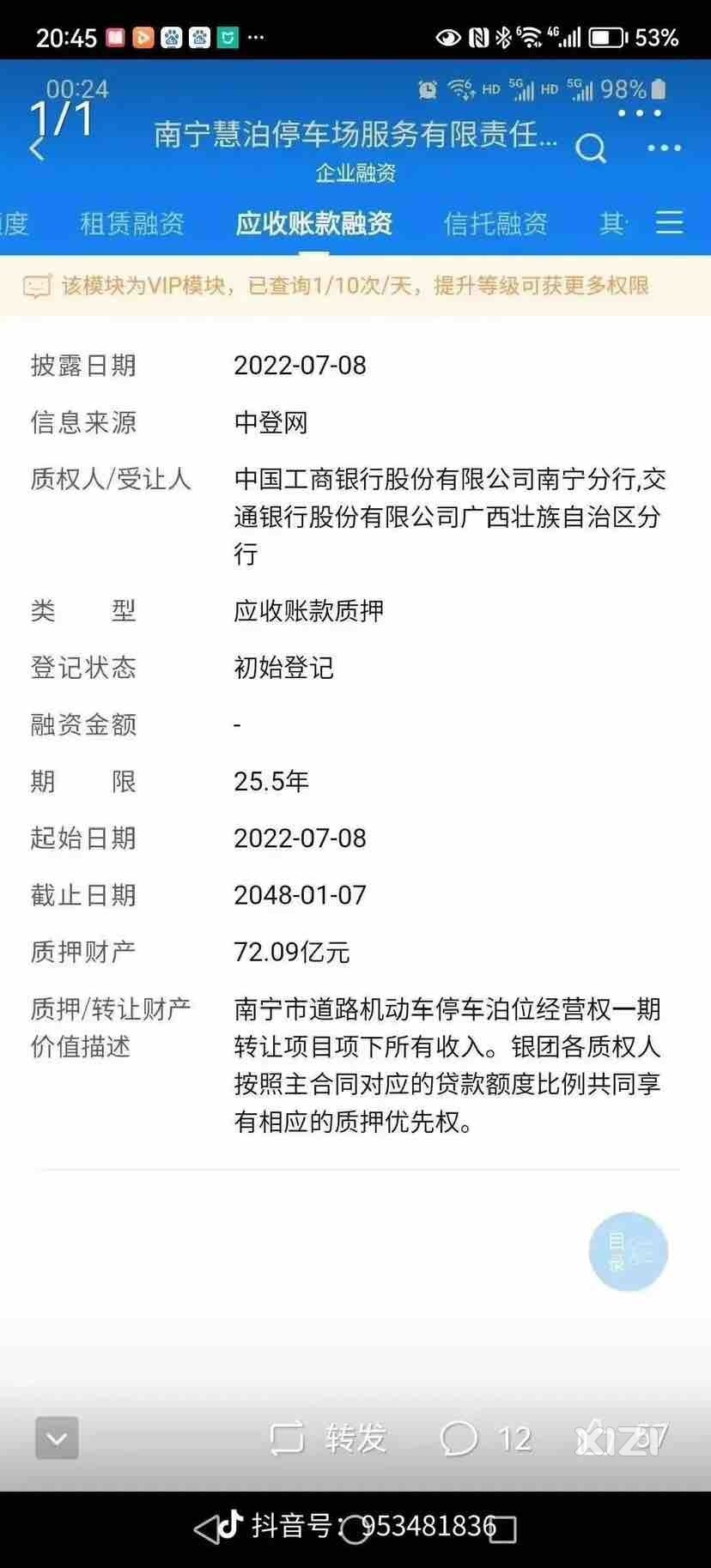711x1568 pixels.
Task: Go back with the system back button
Action: [x=206, y=1529]
